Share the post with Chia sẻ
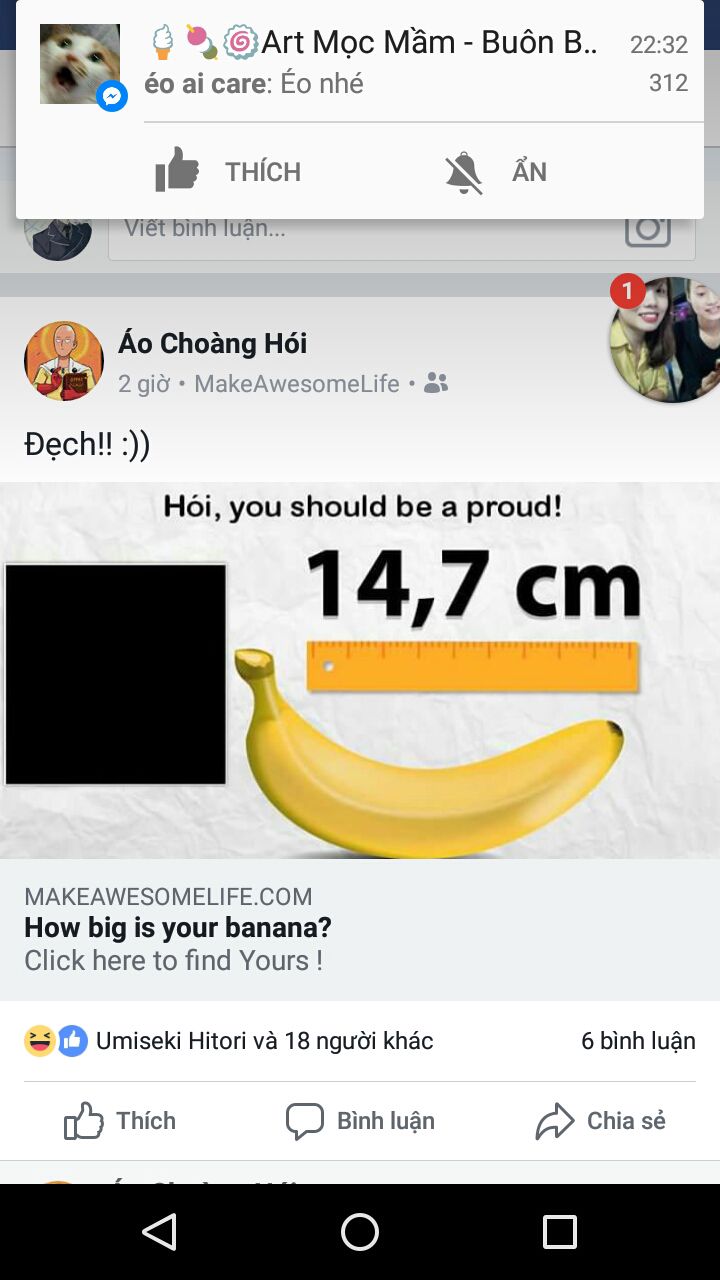The width and height of the screenshot is (720, 1280). pyautogui.click(x=600, y=1121)
